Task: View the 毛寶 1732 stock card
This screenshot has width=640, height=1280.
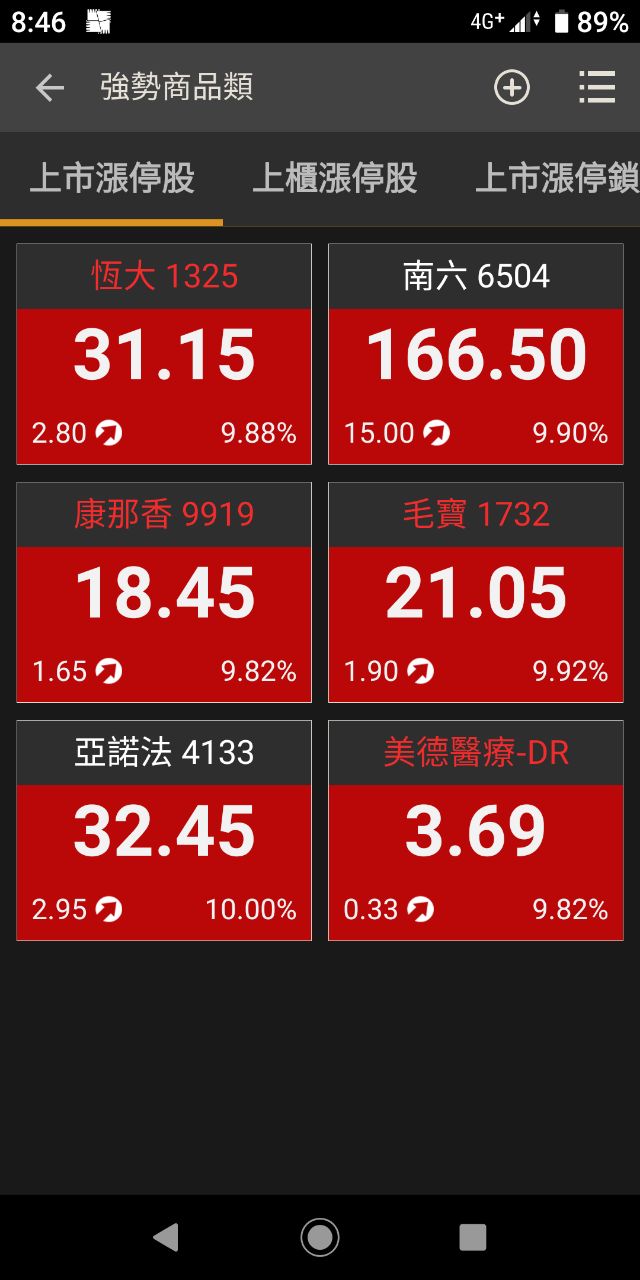Action: click(x=476, y=592)
